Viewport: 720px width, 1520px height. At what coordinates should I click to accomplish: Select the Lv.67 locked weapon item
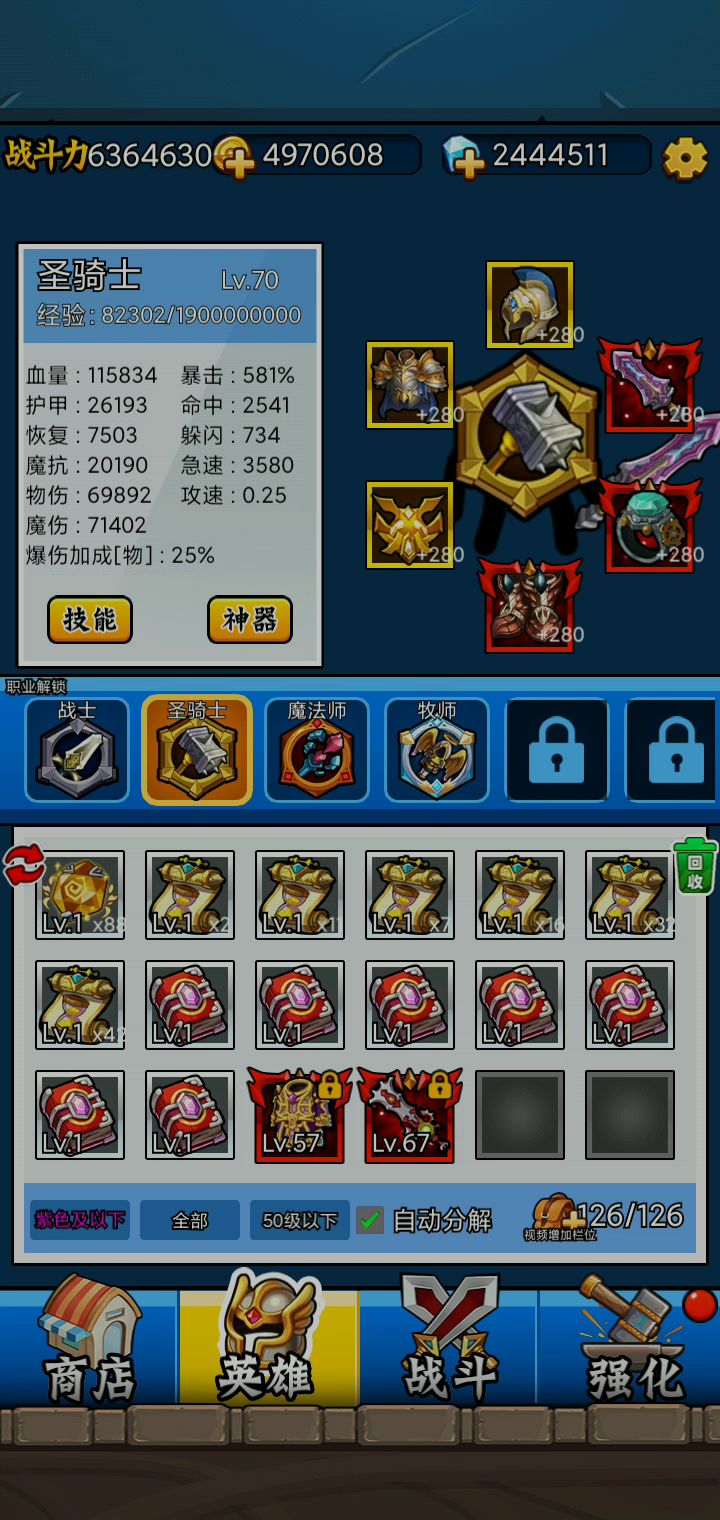pos(410,1115)
